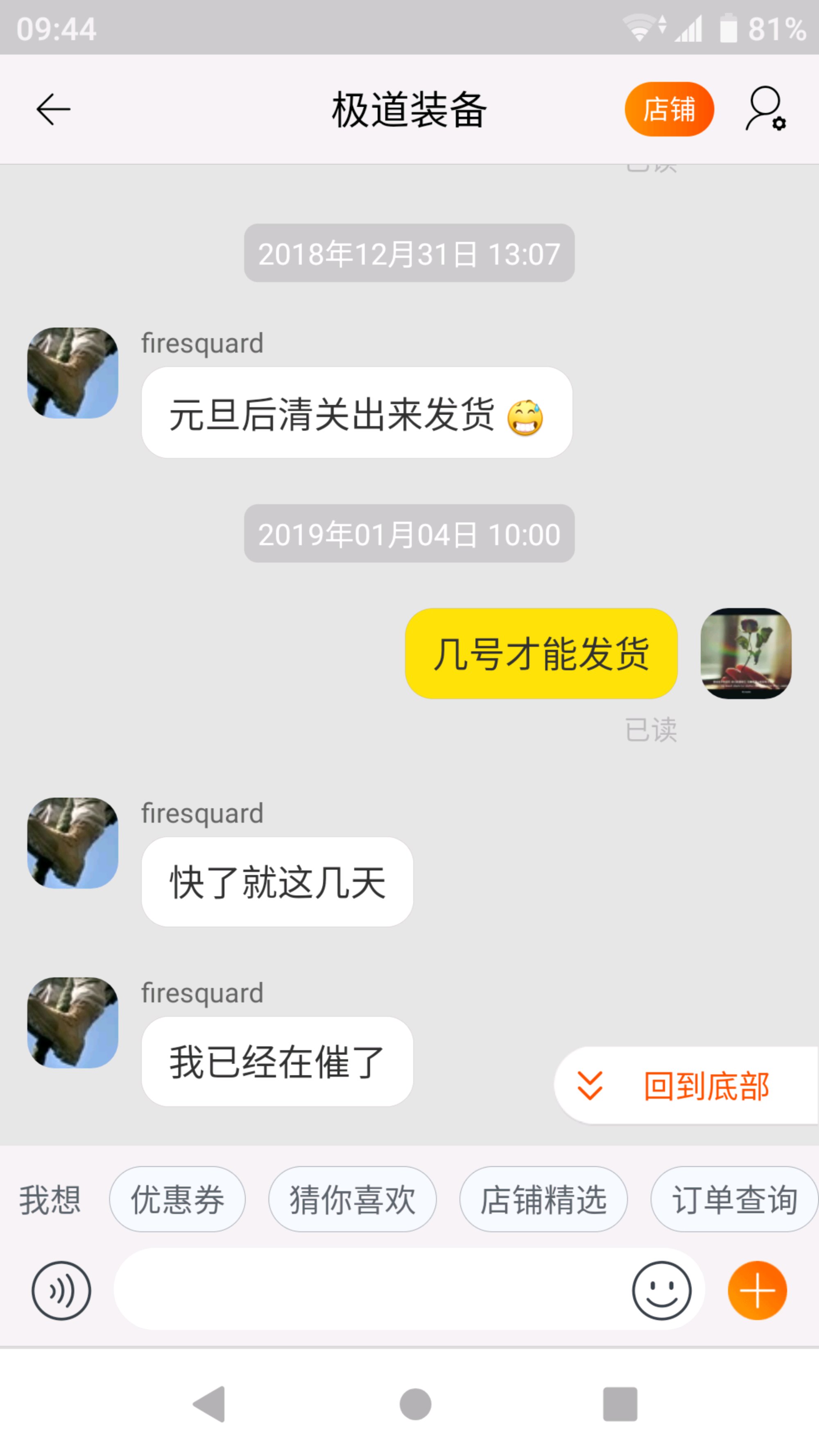
Task: Open the system recent apps button
Action: [x=620, y=1404]
